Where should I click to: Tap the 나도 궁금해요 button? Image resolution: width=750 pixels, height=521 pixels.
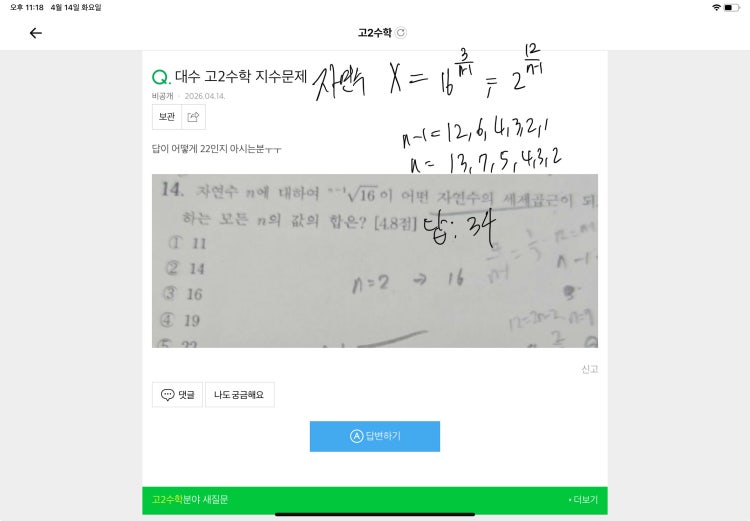point(240,395)
